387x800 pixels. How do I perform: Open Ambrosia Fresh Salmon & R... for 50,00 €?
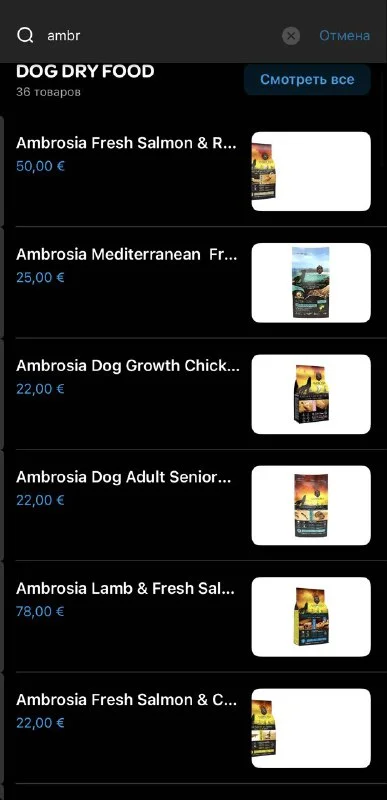click(193, 171)
